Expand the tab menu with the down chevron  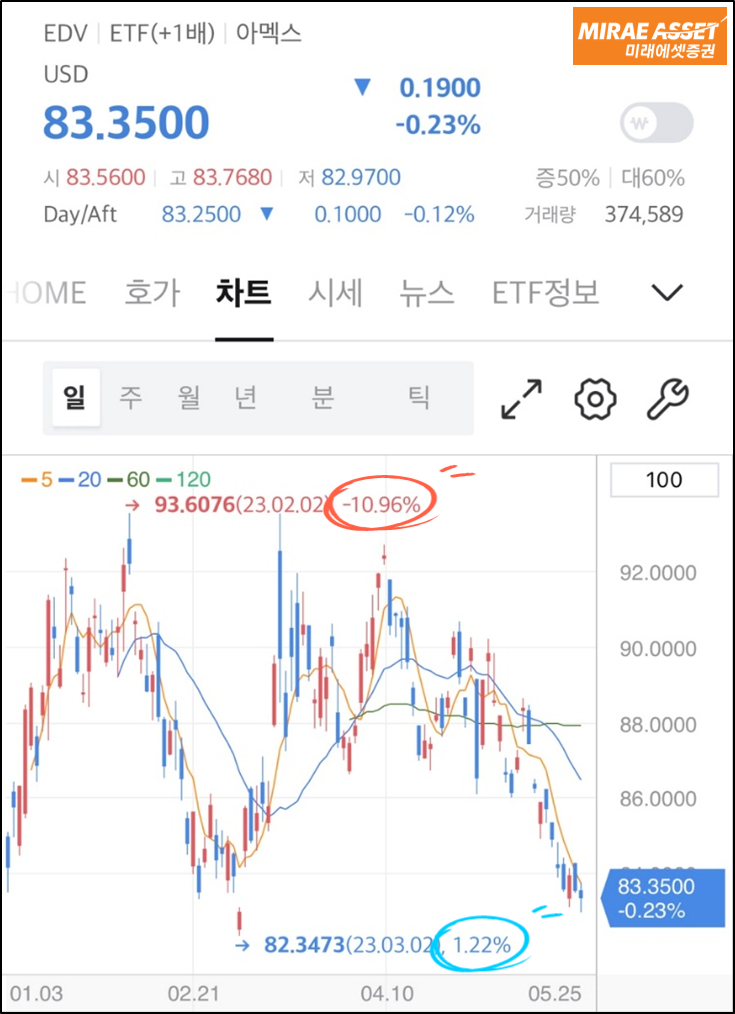point(666,292)
